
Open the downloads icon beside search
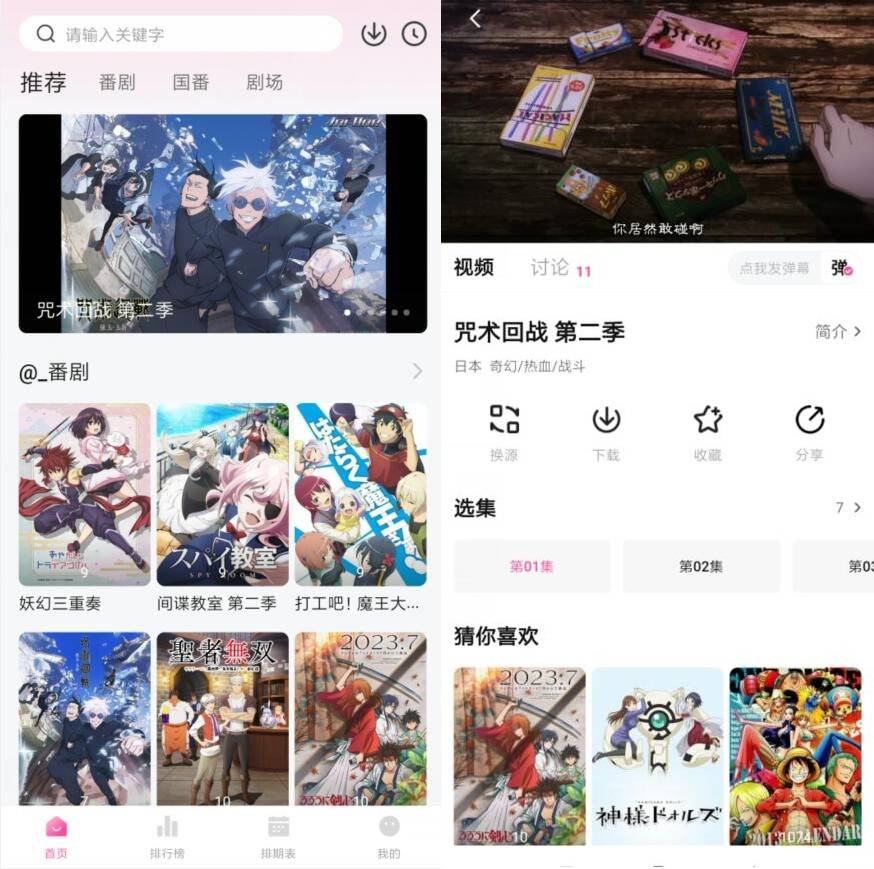373,34
